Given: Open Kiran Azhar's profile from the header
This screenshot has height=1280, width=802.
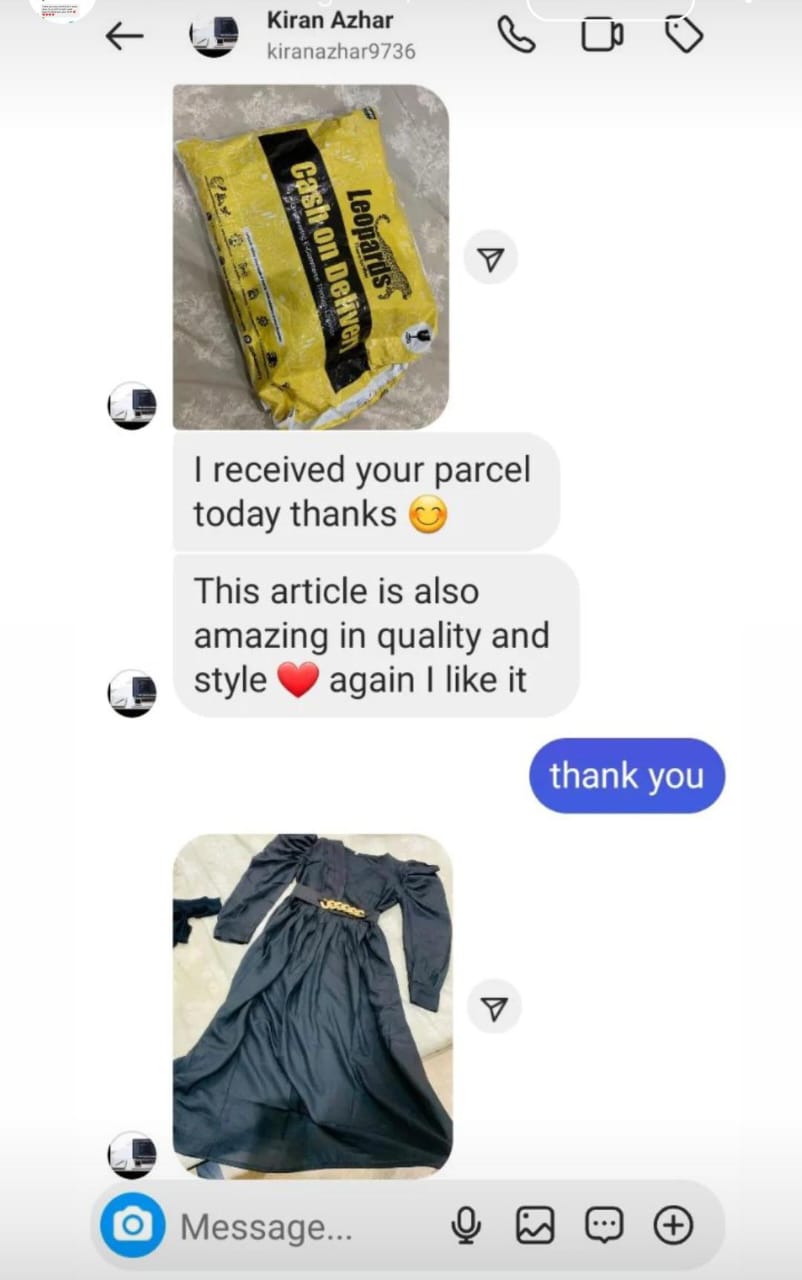Looking at the screenshot, I should (x=328, y=33).
